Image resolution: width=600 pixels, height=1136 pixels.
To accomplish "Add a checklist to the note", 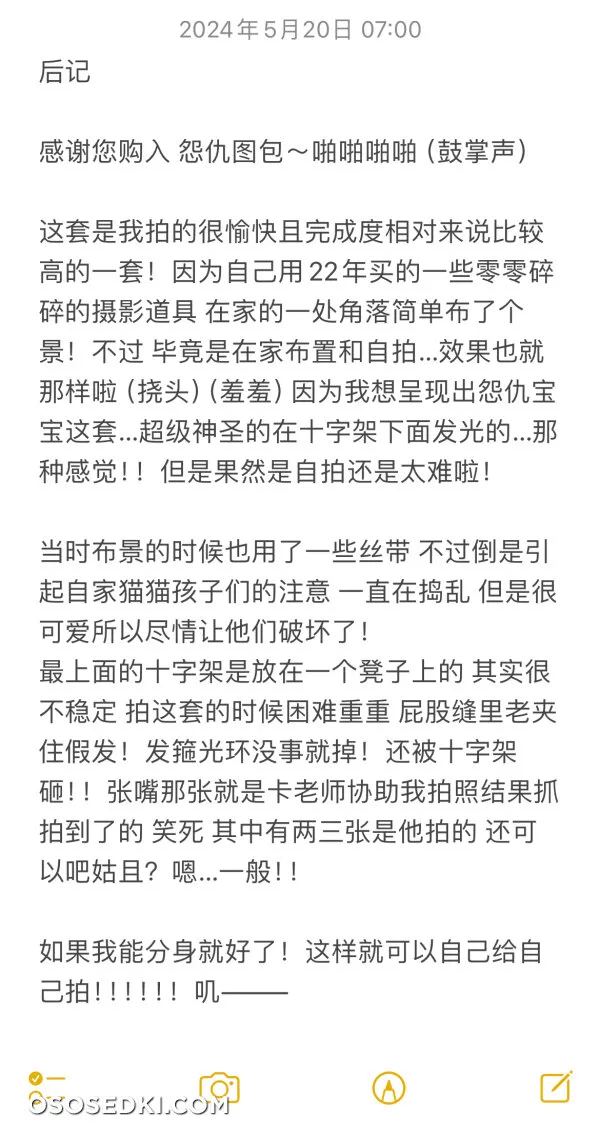I will click(x=47, y=1087).
